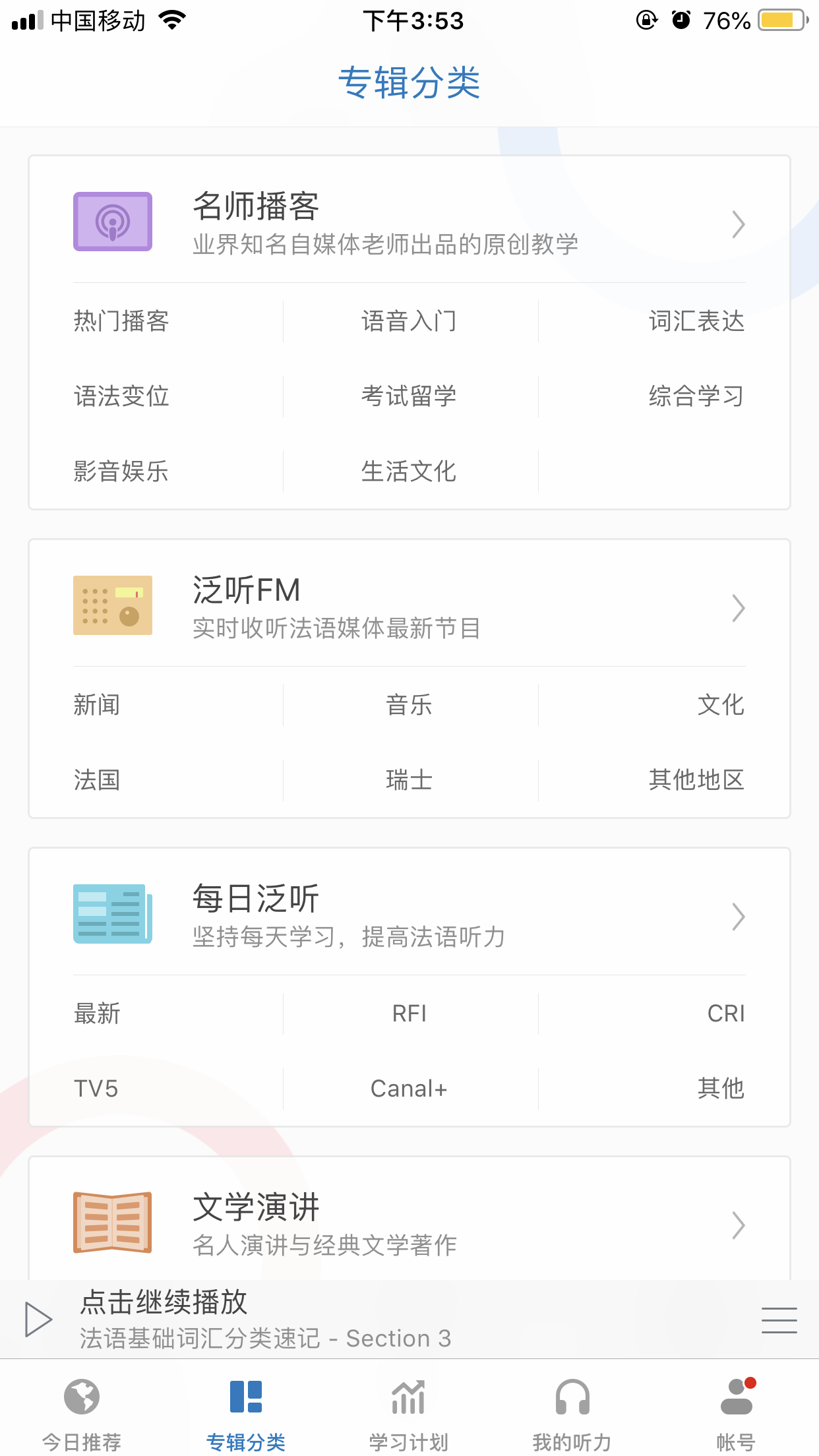Open the 瑞士 region category
This screenshot has width=819, height=1456.
[409, 780]
